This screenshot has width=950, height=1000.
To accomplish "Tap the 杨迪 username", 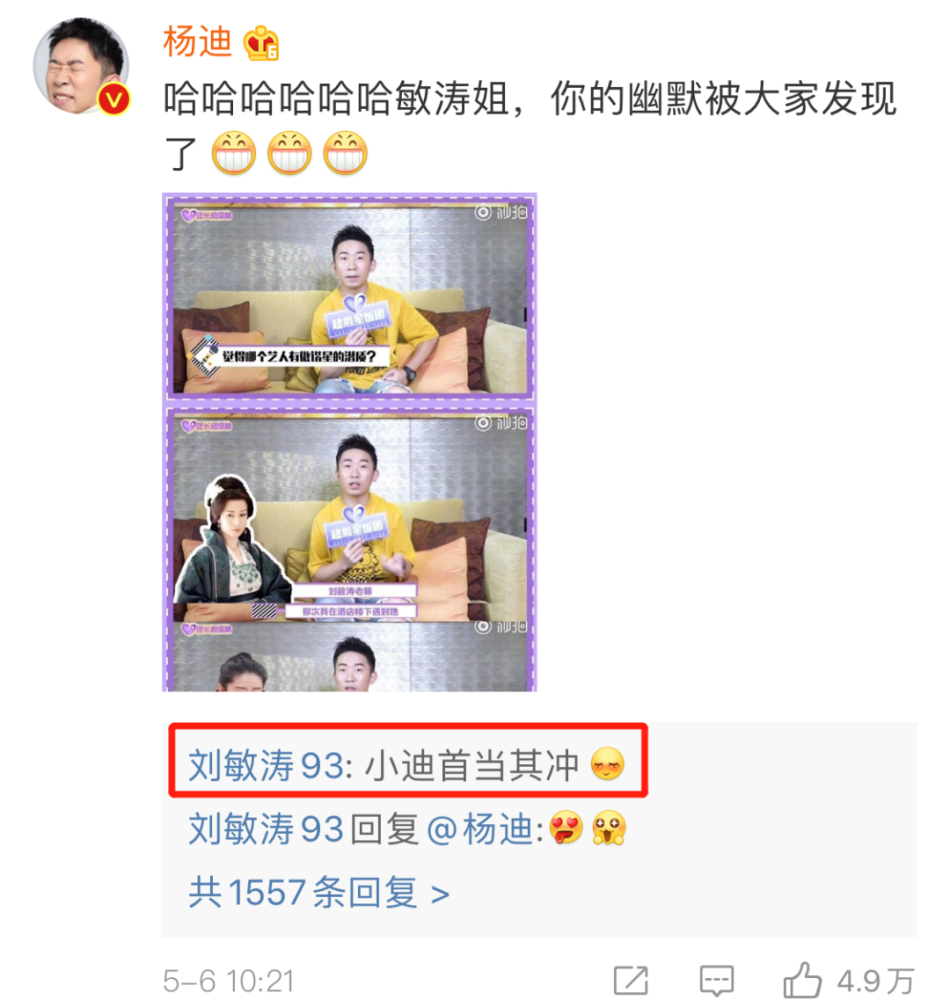I will pyautogui.click(x=197, y=42).
